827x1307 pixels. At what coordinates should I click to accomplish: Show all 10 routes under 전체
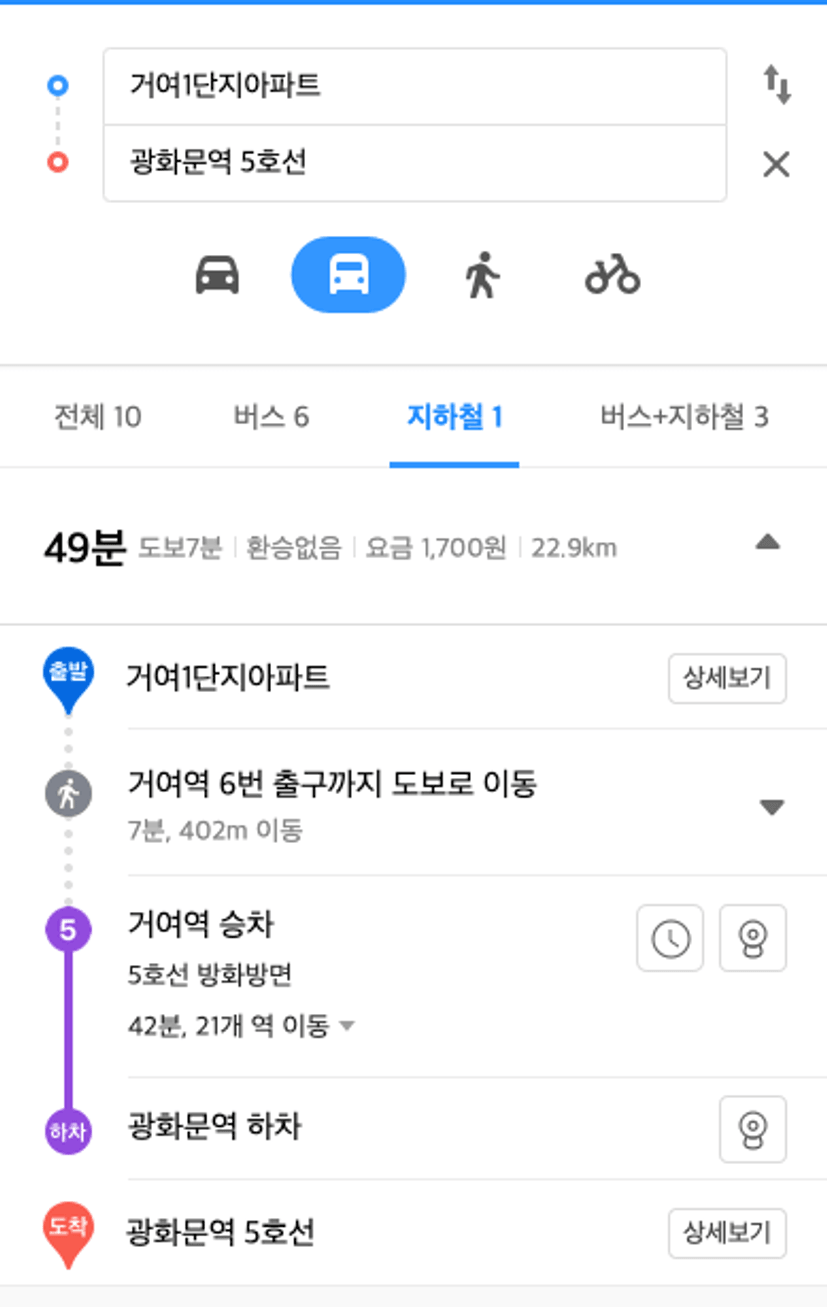[97, 417]
